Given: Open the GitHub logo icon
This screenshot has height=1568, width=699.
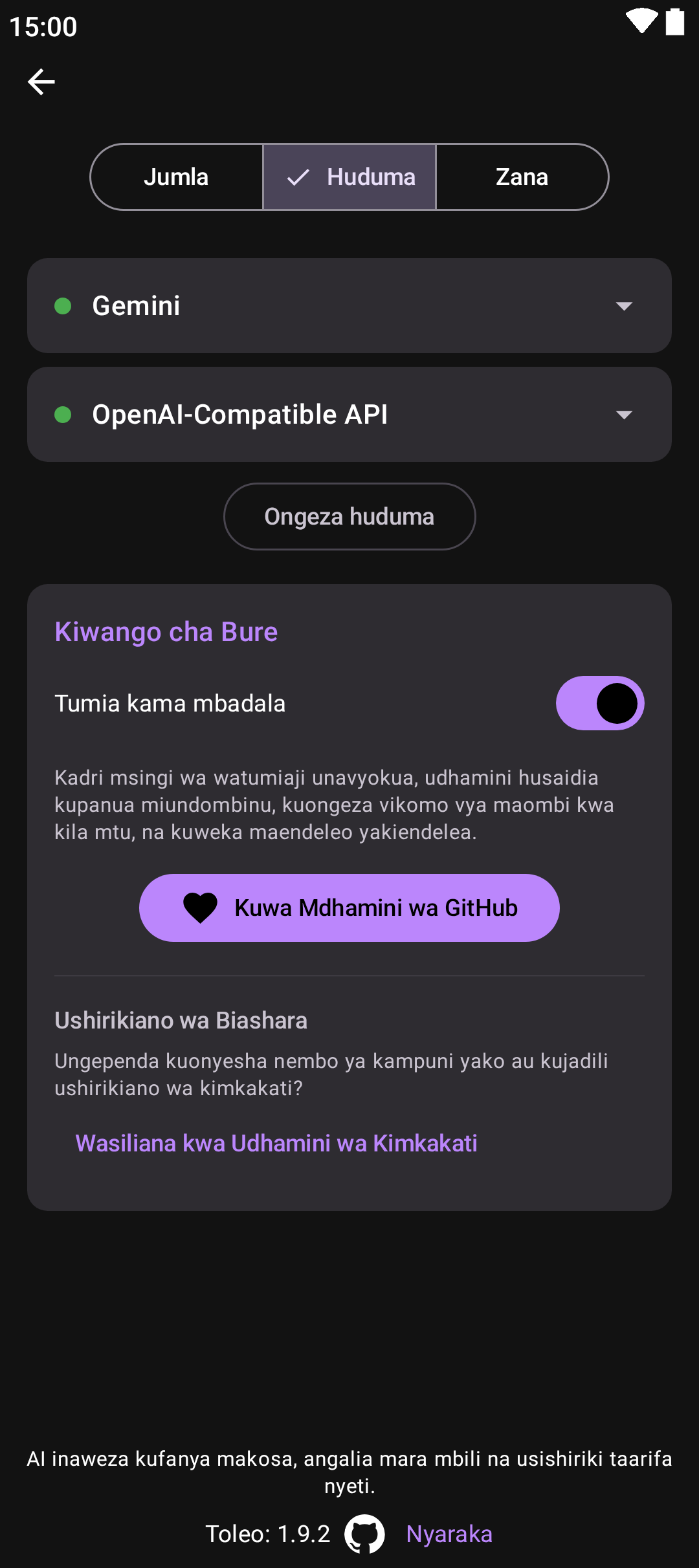Looking at the screenshot, I should tap(364, 1534).
